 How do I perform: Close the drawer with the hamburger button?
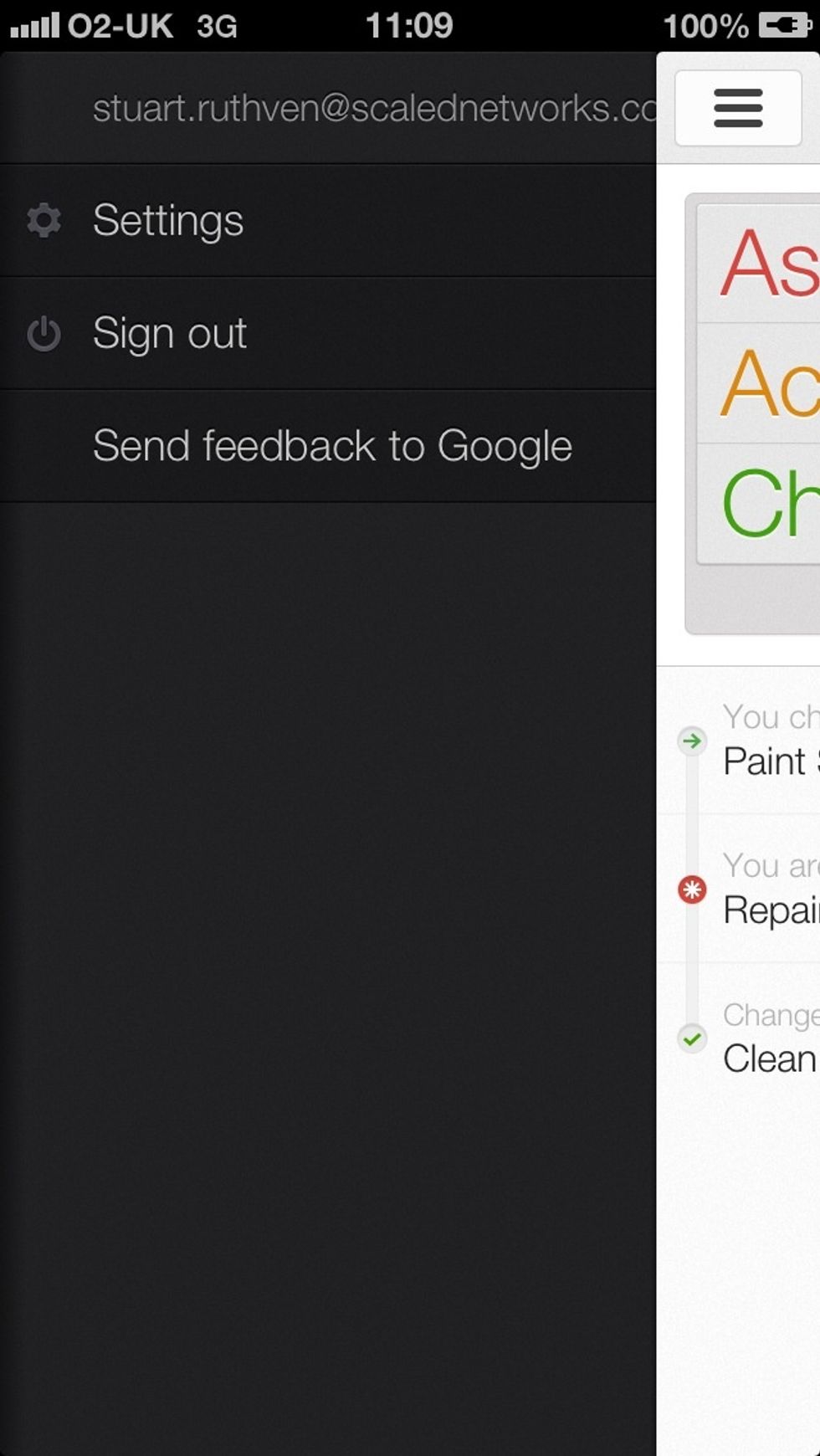(738, 108)
